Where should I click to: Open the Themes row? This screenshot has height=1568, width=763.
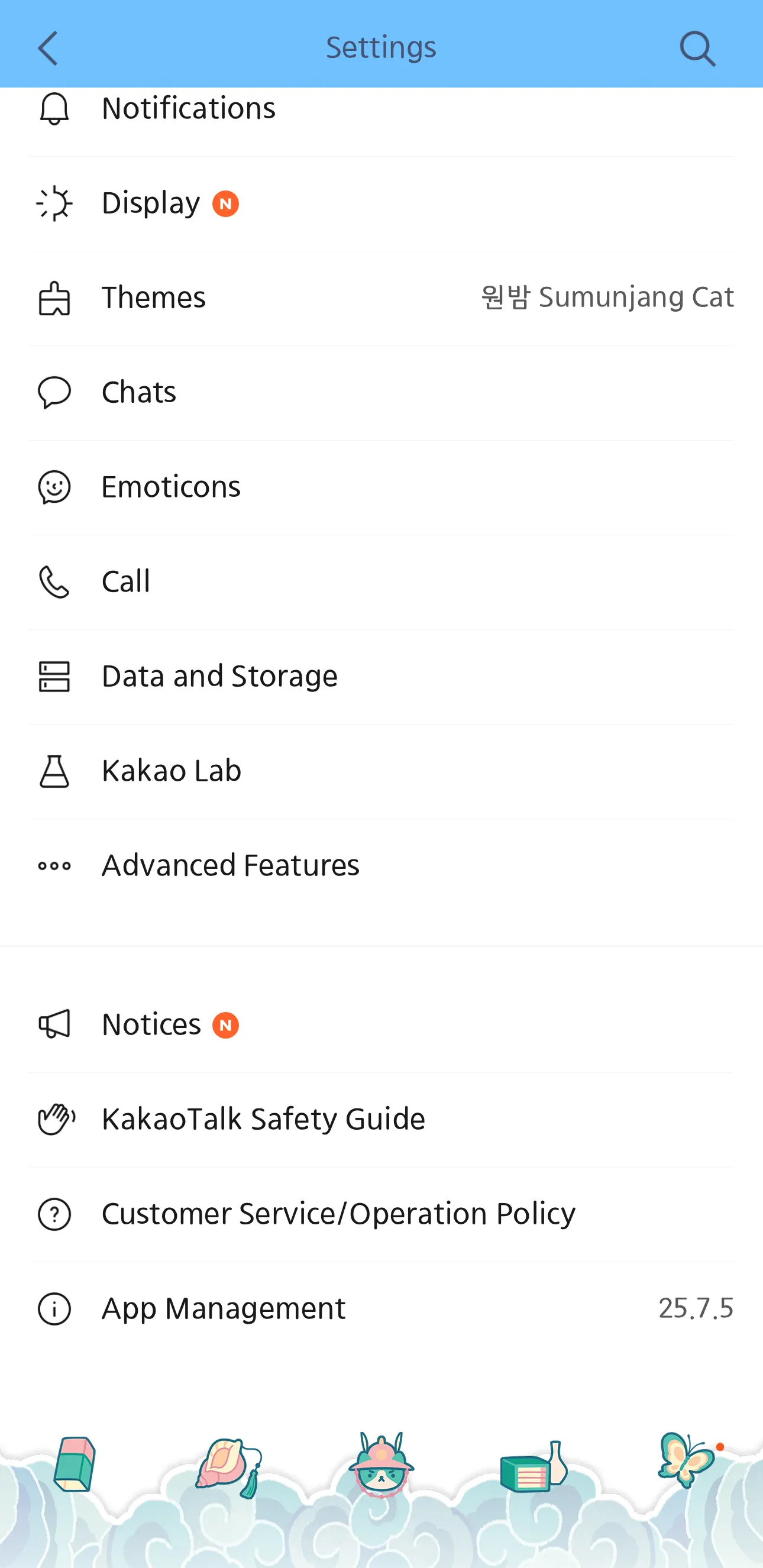tap(381, 298)
